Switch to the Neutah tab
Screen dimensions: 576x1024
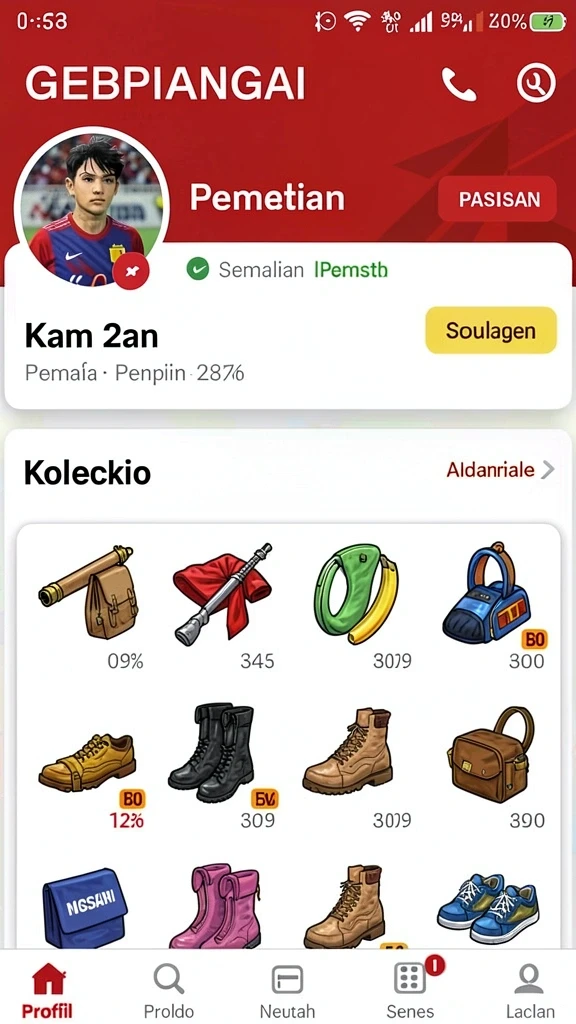(287, 991)
